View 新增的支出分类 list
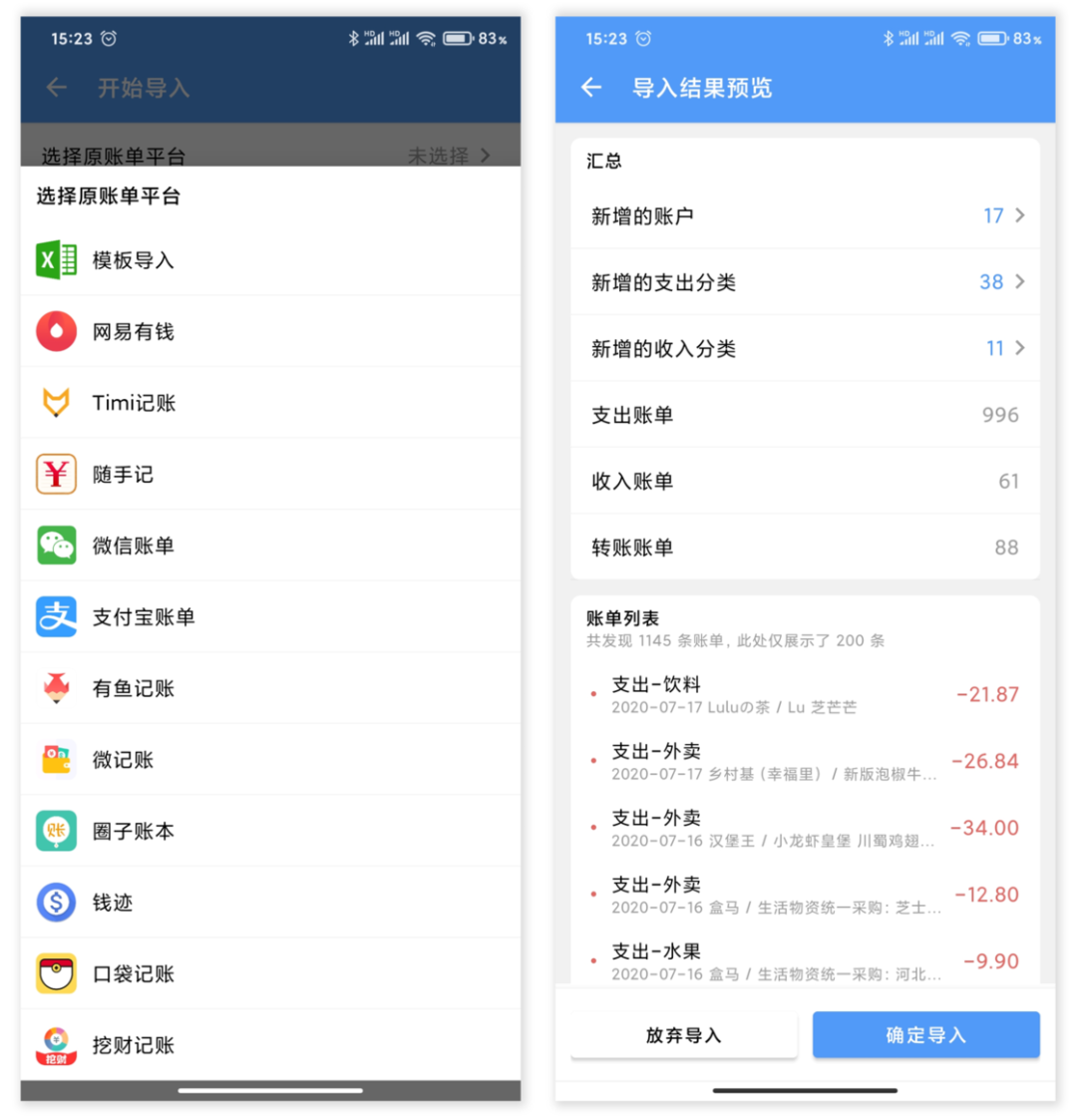The width and height of the screenshot is (1077, 1120). pyautogui.click(x=804, y=282)
